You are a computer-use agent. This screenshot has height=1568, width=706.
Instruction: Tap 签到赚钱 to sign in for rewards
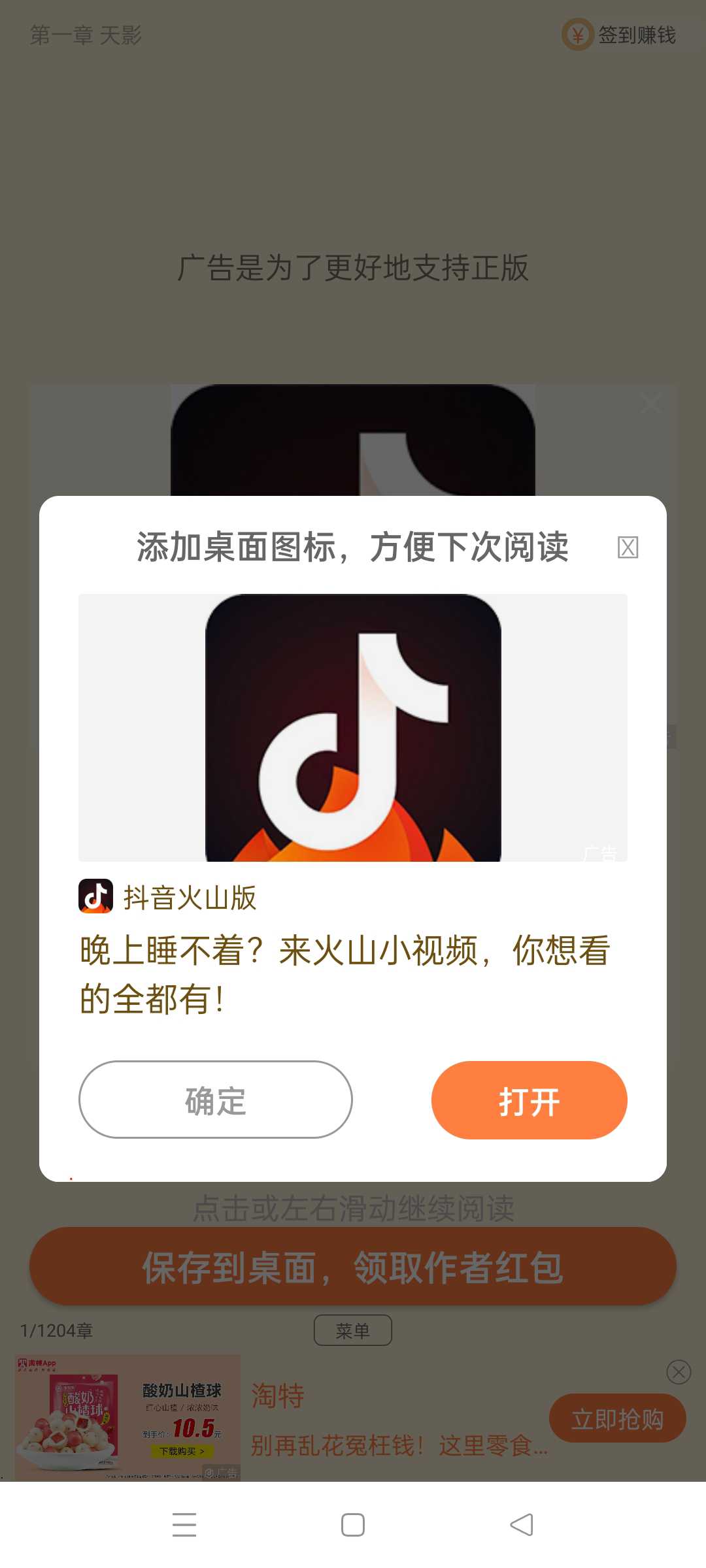[620, 35]
